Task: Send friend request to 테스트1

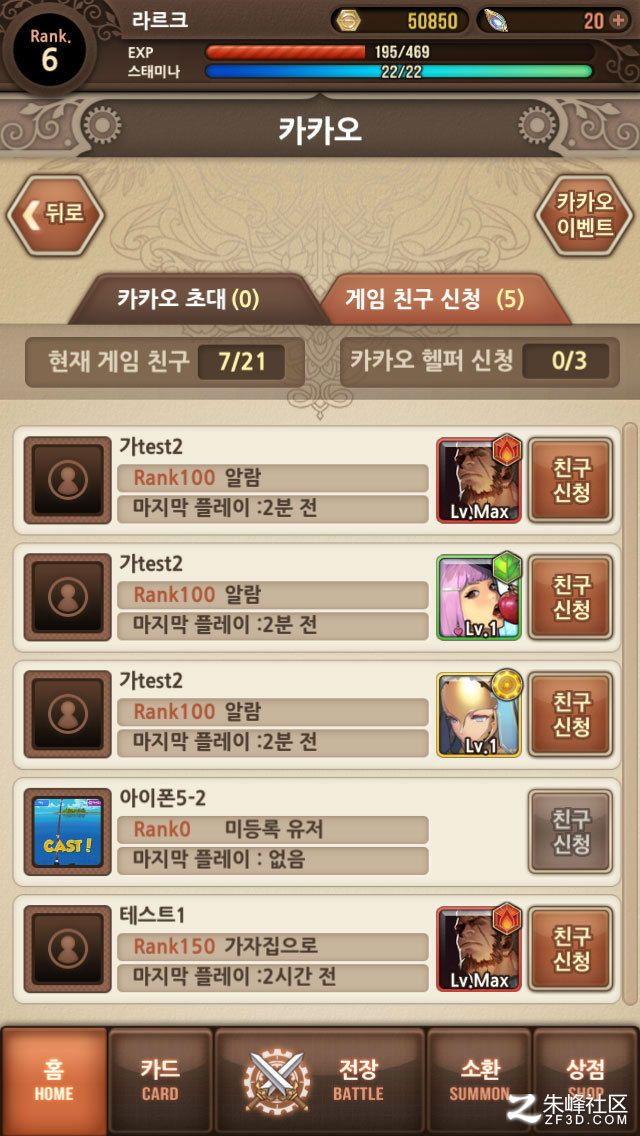Action: click(570, 949)
